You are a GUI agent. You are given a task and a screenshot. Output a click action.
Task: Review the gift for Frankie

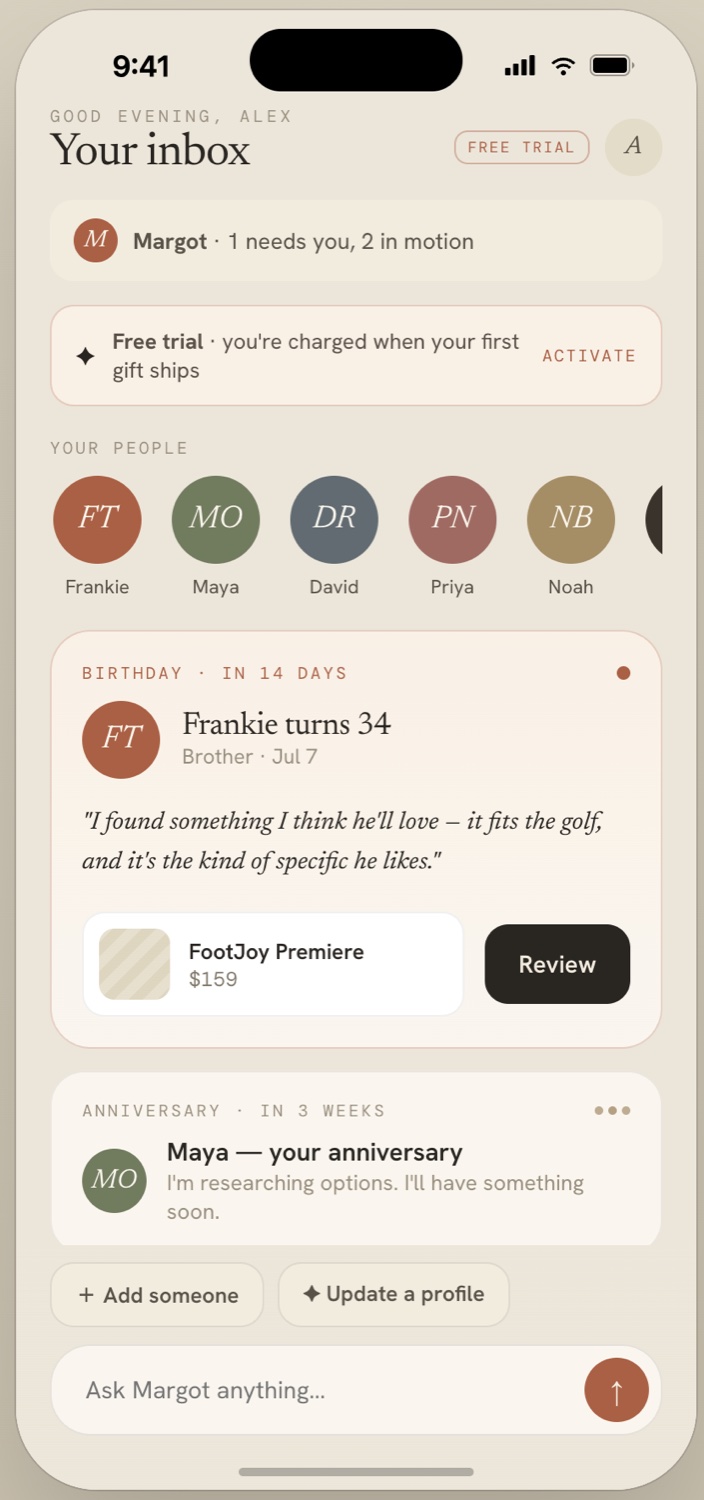tap(557, 964)
